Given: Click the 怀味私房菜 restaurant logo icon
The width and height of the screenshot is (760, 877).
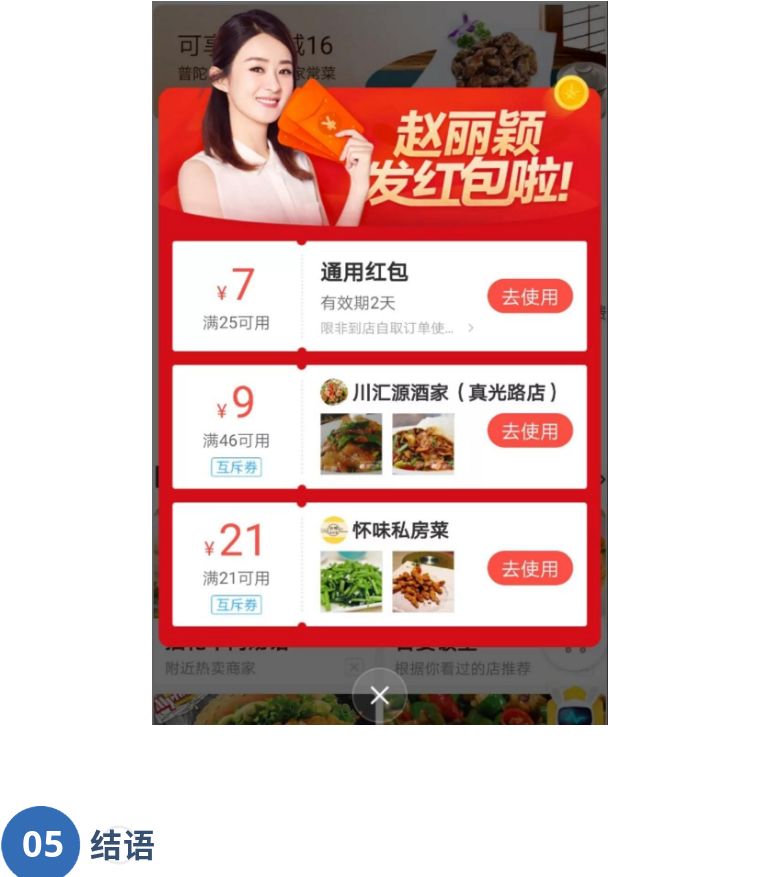Looking at the screenshot, I should pos(334,530).
